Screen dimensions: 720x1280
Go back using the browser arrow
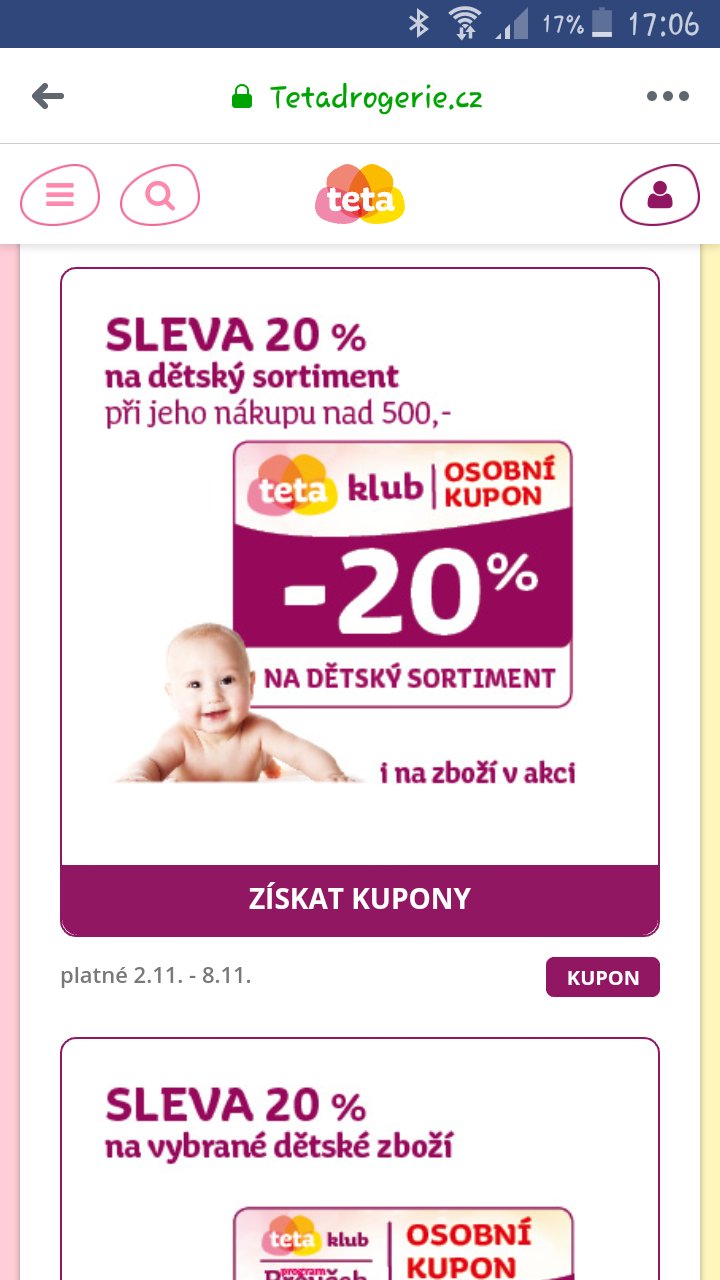click(x=48, y=96)
